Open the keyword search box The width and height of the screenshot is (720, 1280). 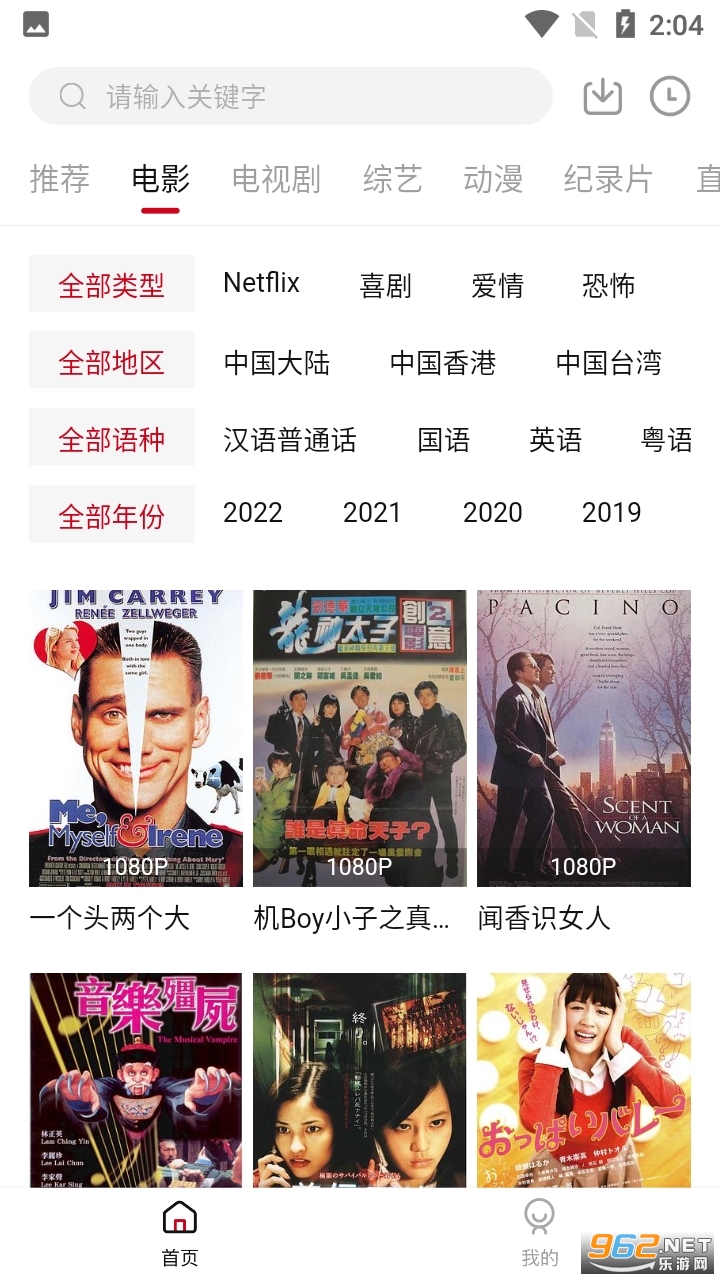point(290,96)
